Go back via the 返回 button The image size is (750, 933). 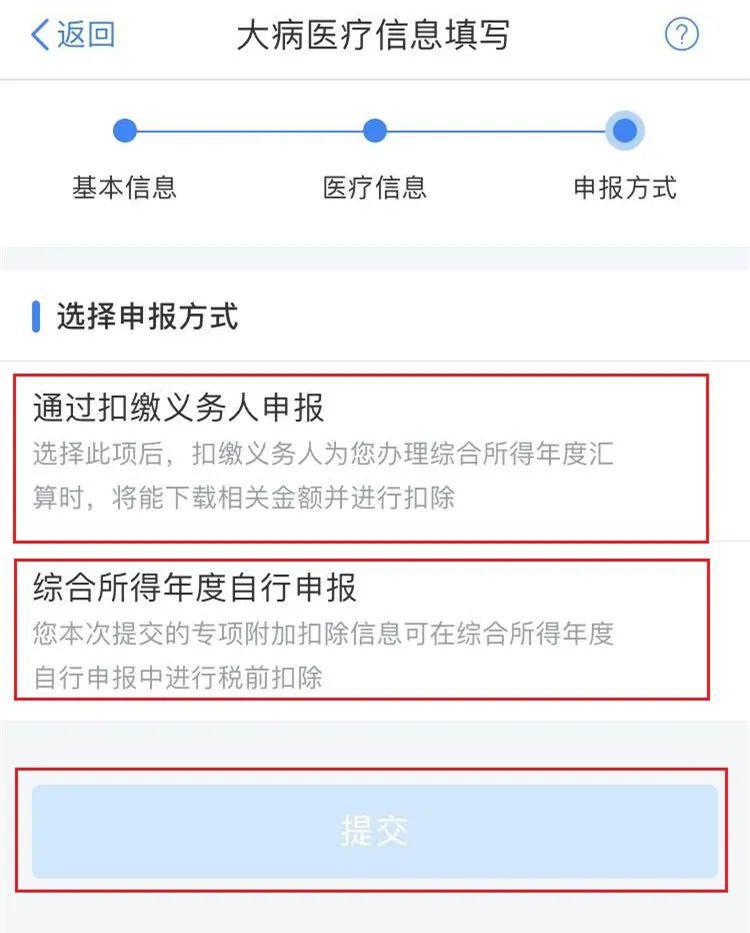click(72, 35)
